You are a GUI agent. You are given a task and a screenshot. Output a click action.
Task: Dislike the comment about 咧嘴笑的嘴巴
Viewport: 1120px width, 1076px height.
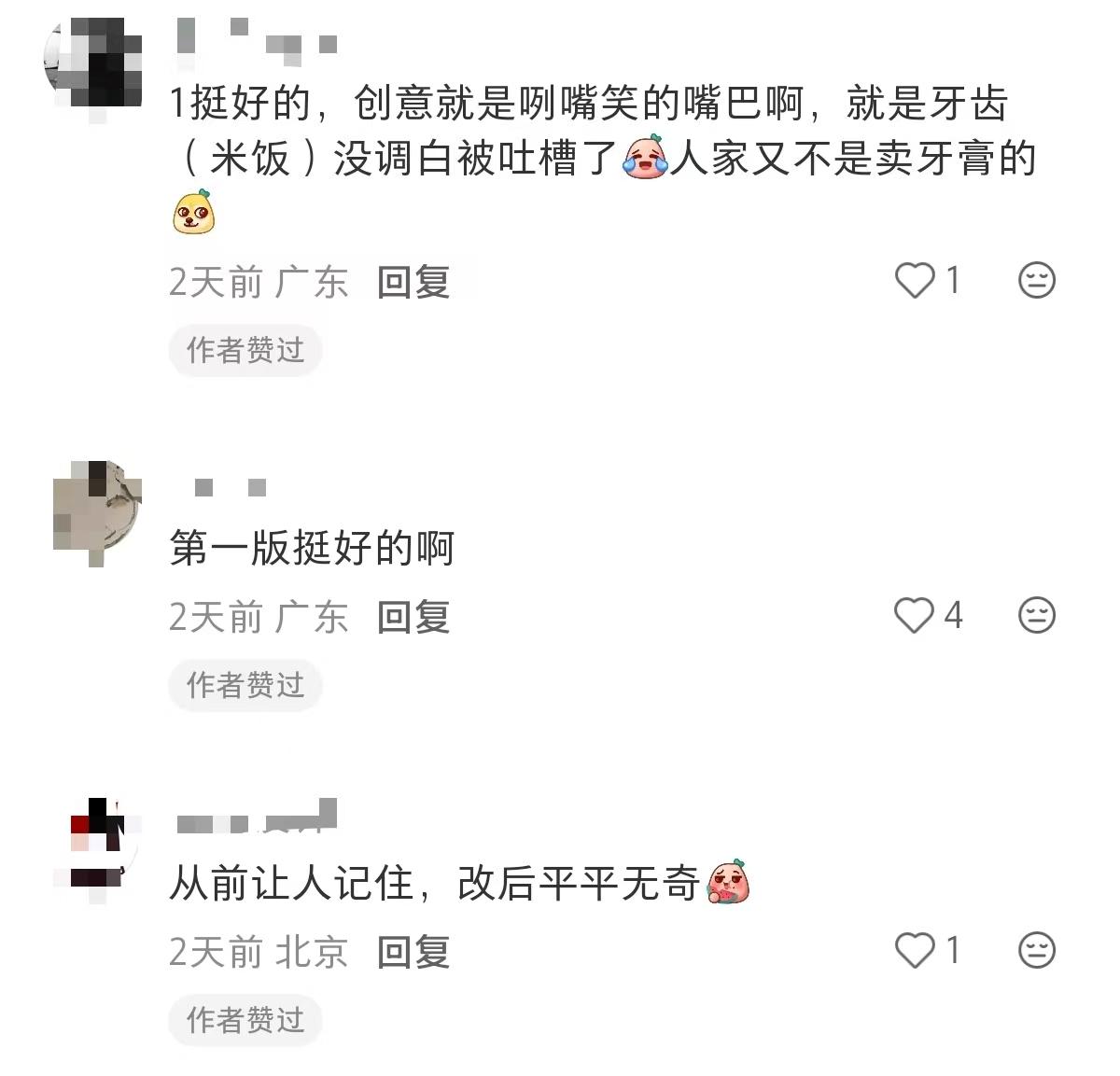point(1036,280)
